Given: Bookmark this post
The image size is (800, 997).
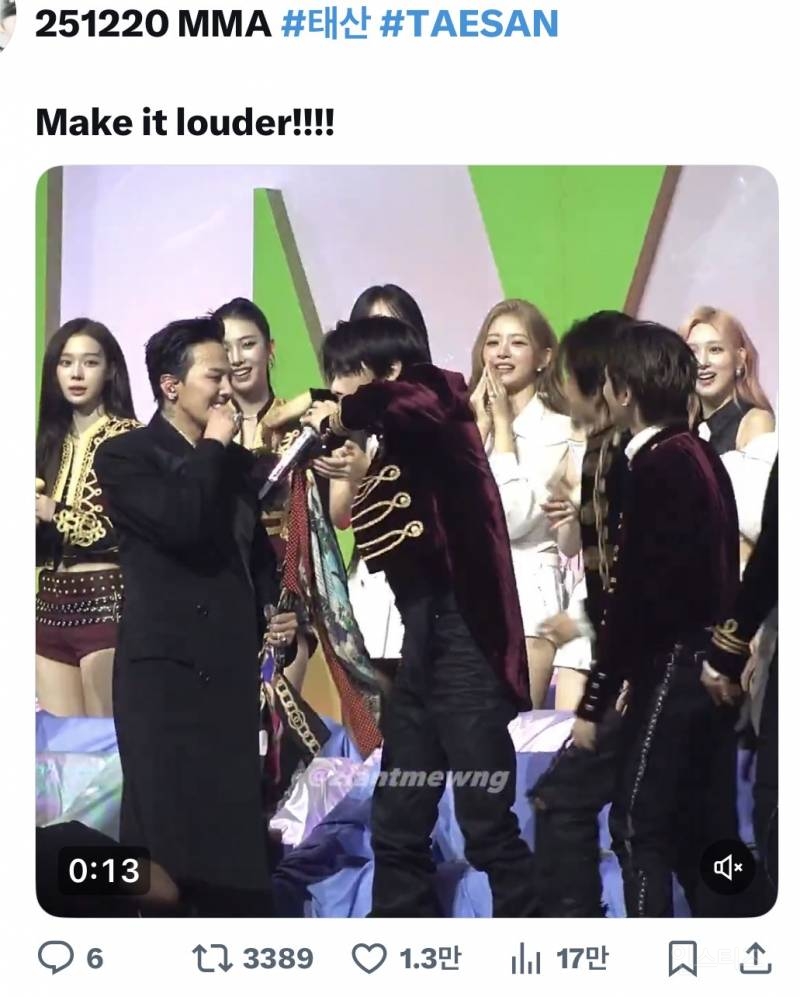Looking at the screenshot, I should (683, 959).
